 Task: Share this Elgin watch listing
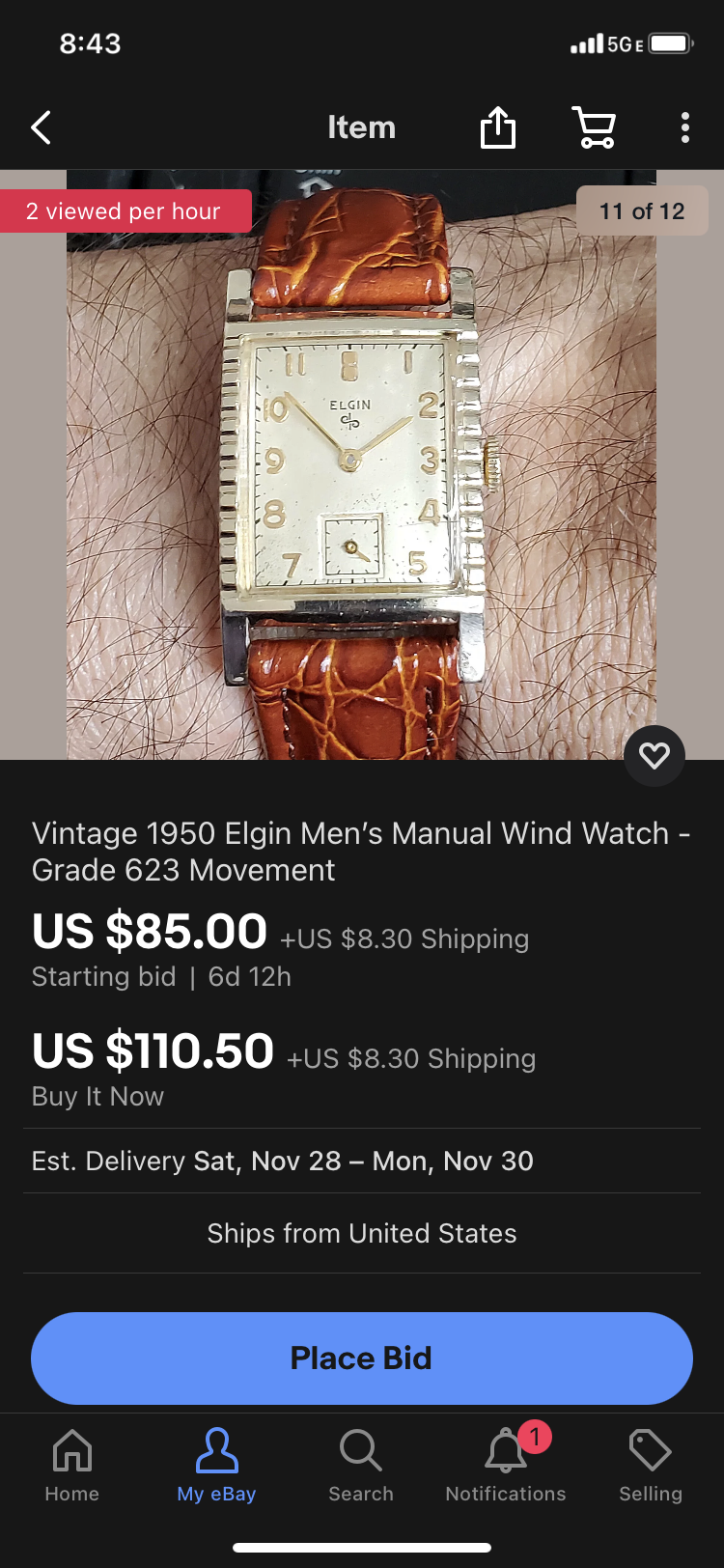pos(498,127)
